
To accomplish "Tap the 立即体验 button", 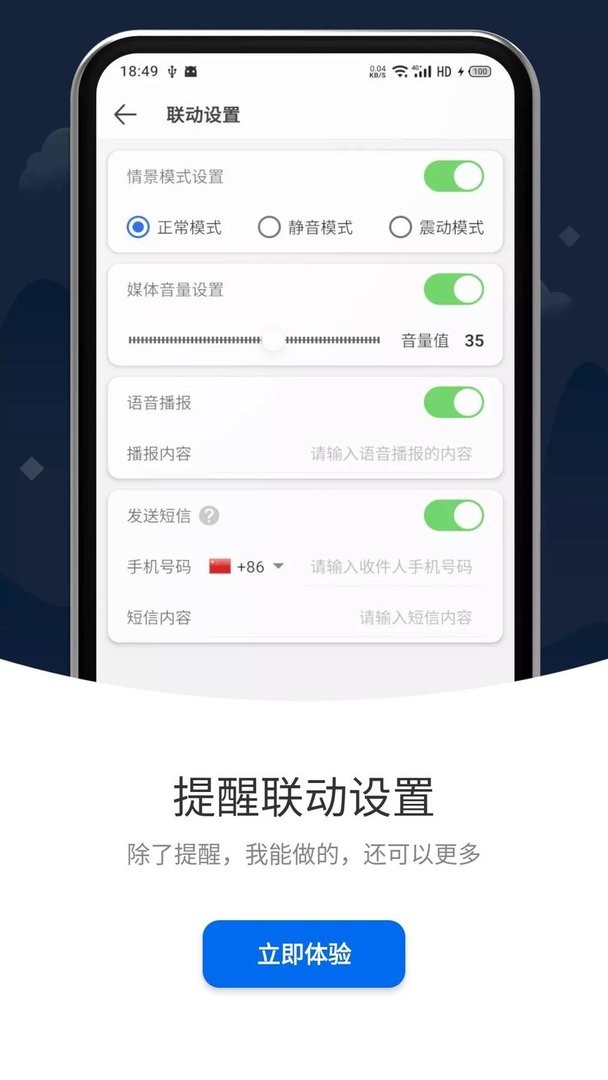I will [x=304, y=954].
